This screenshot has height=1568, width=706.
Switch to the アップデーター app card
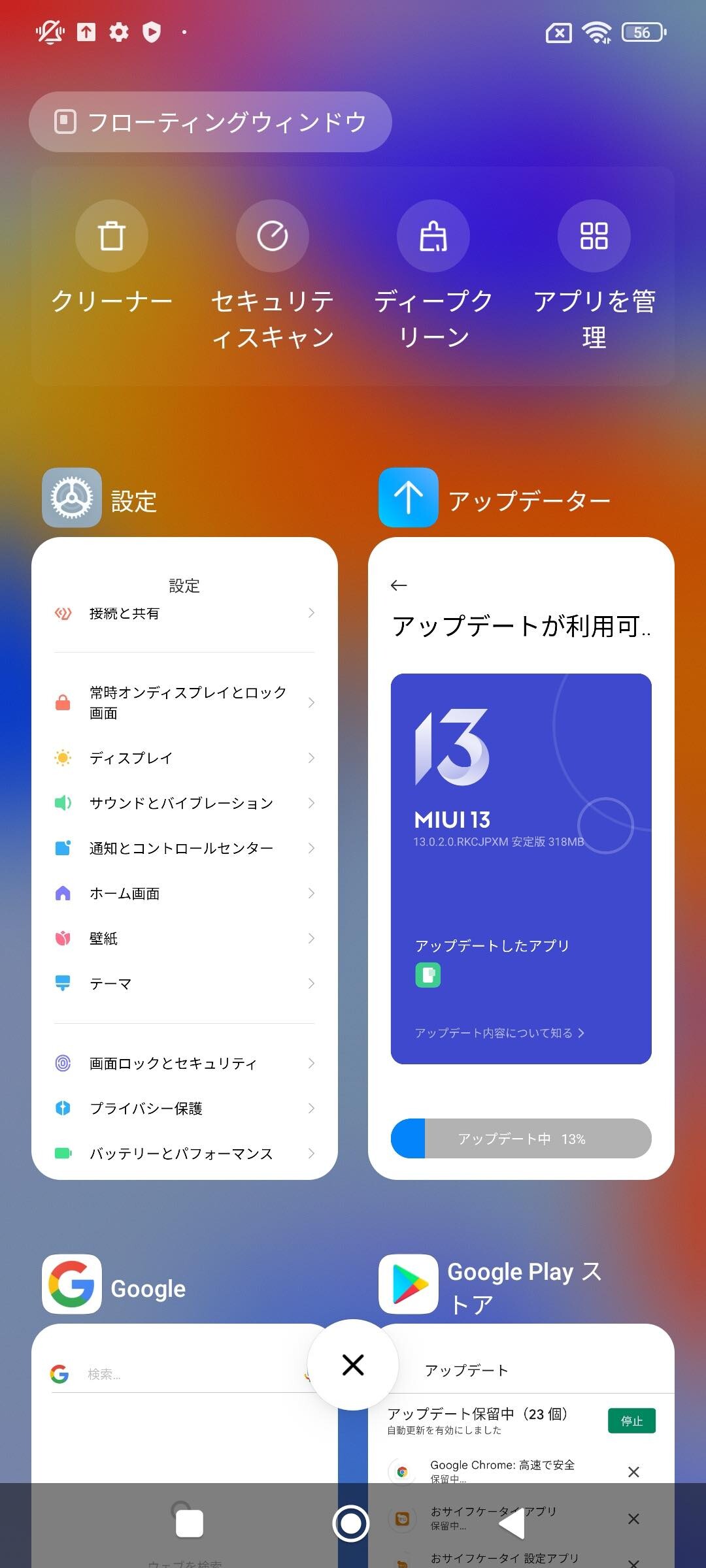[x=521, y=858]
